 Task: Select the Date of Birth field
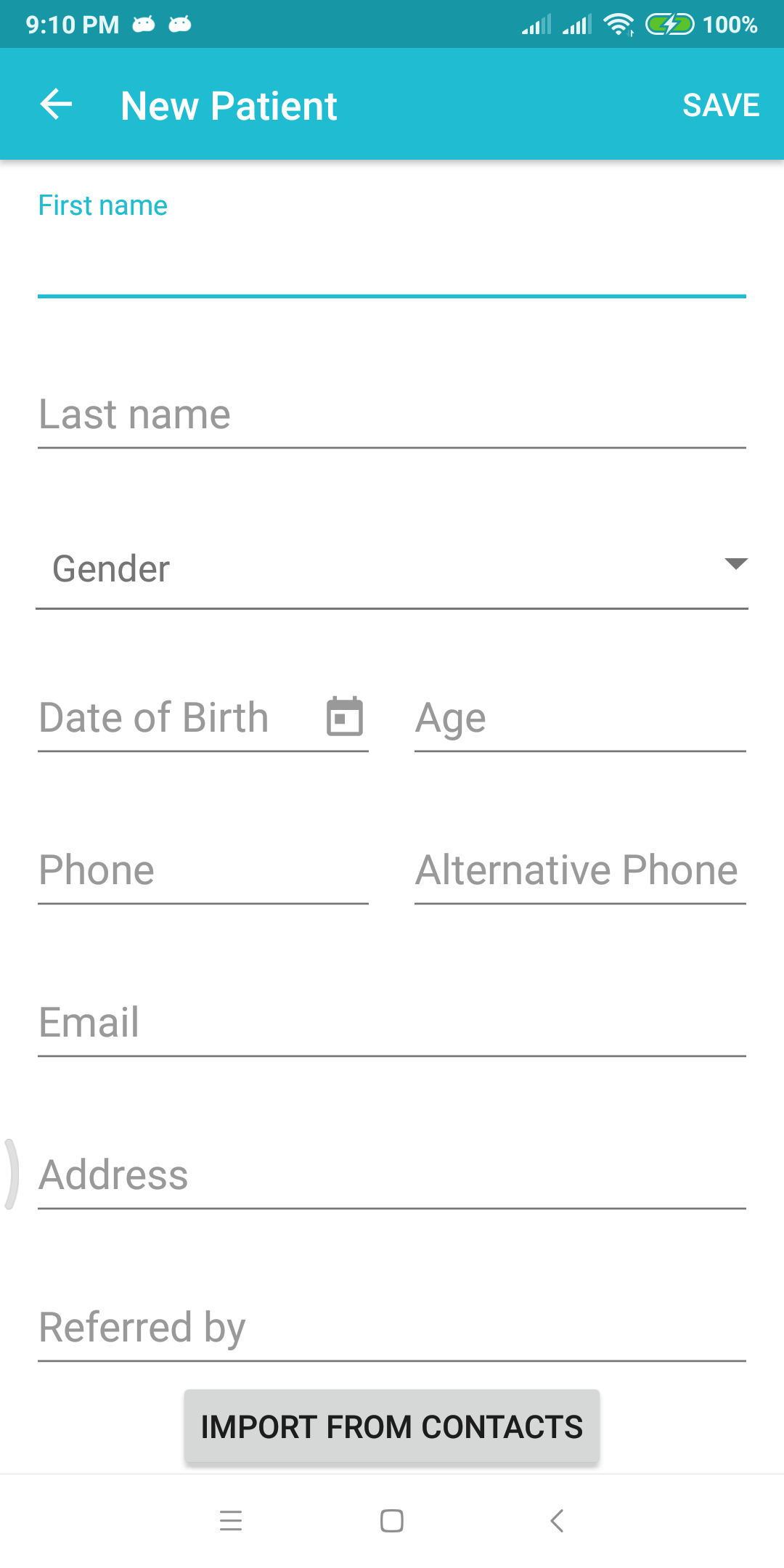(180, 718)
